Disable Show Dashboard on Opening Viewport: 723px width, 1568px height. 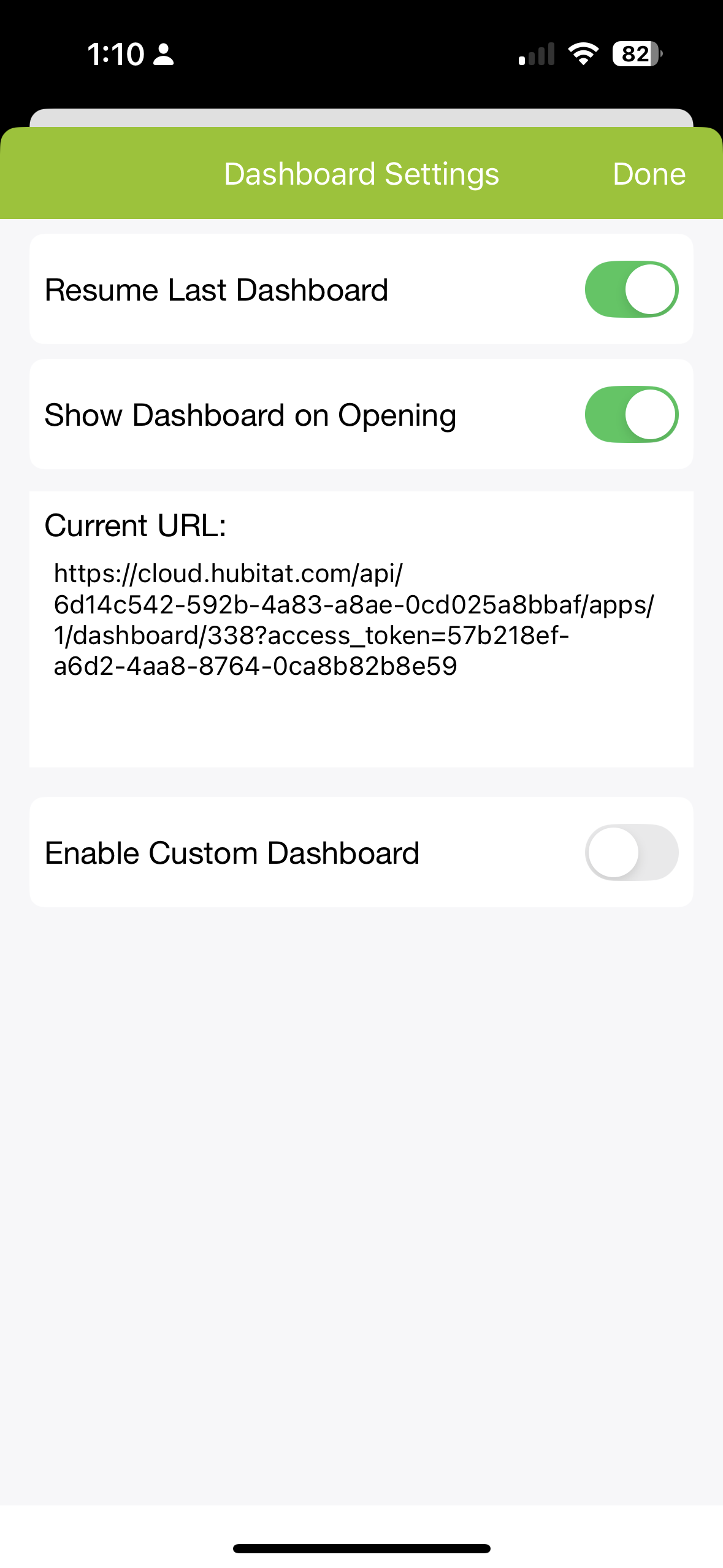click(632, 415)
